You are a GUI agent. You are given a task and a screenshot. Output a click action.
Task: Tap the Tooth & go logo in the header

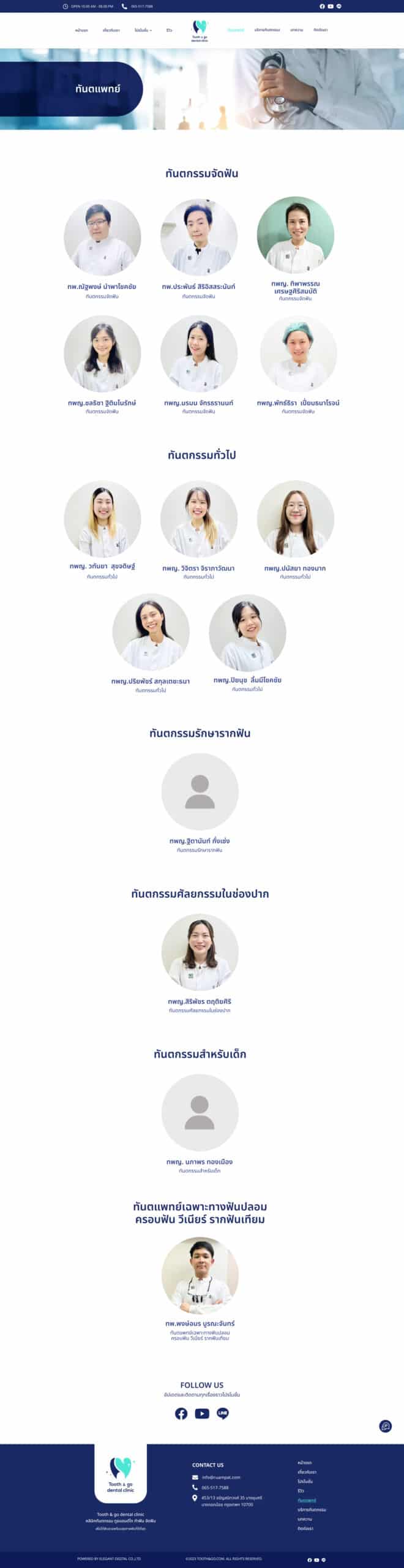pos(200,30)
